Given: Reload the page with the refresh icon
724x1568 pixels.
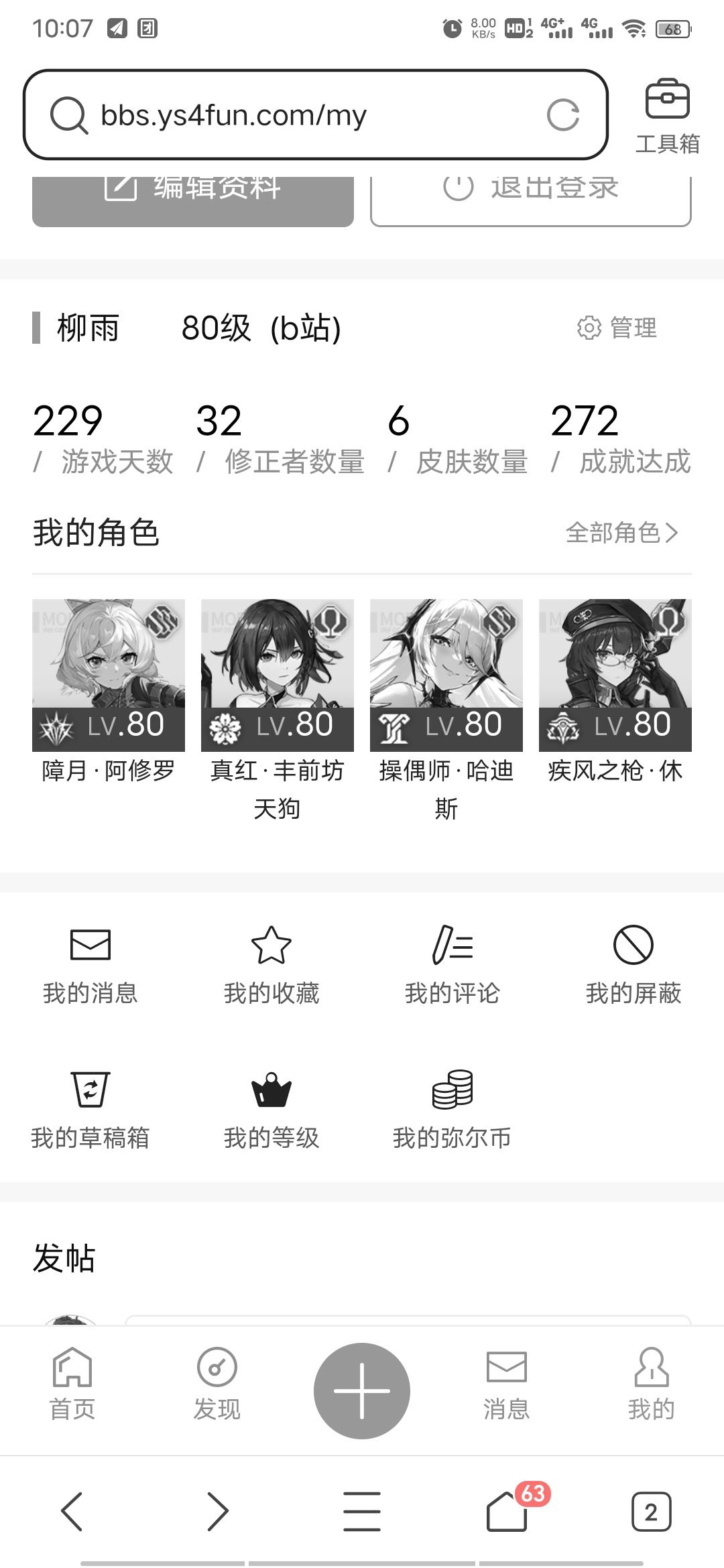Looking at the screenshot, I should point(565,115).
